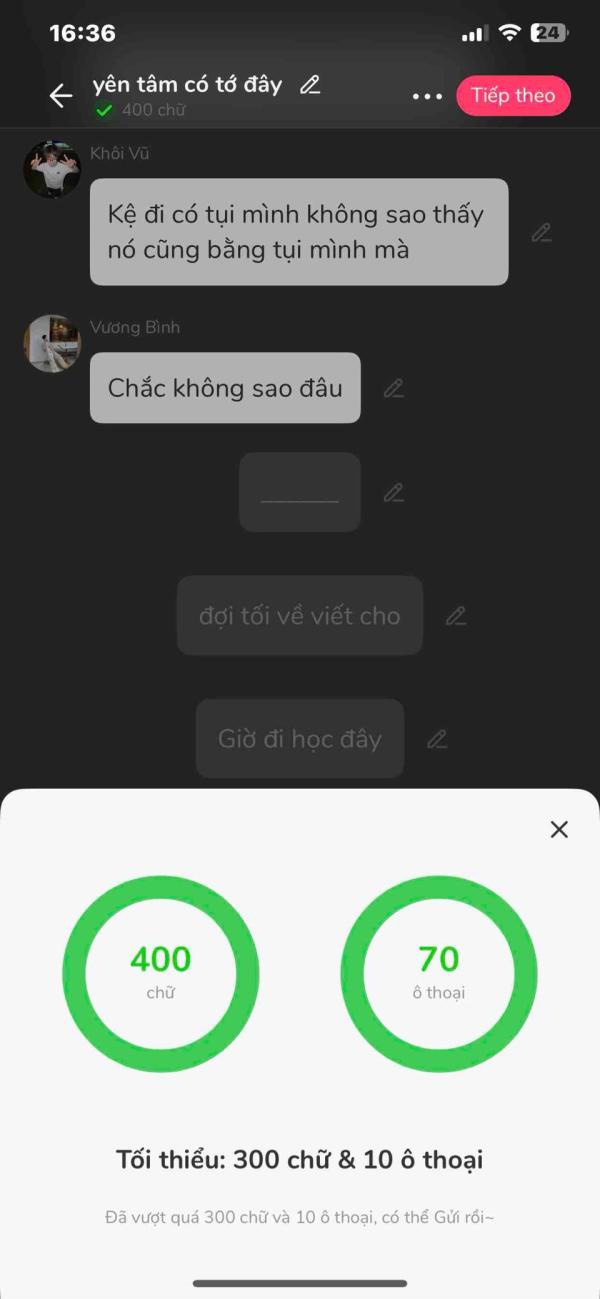Tap the Tiếp theo button

pyautogui.click(x=514, y=96)
